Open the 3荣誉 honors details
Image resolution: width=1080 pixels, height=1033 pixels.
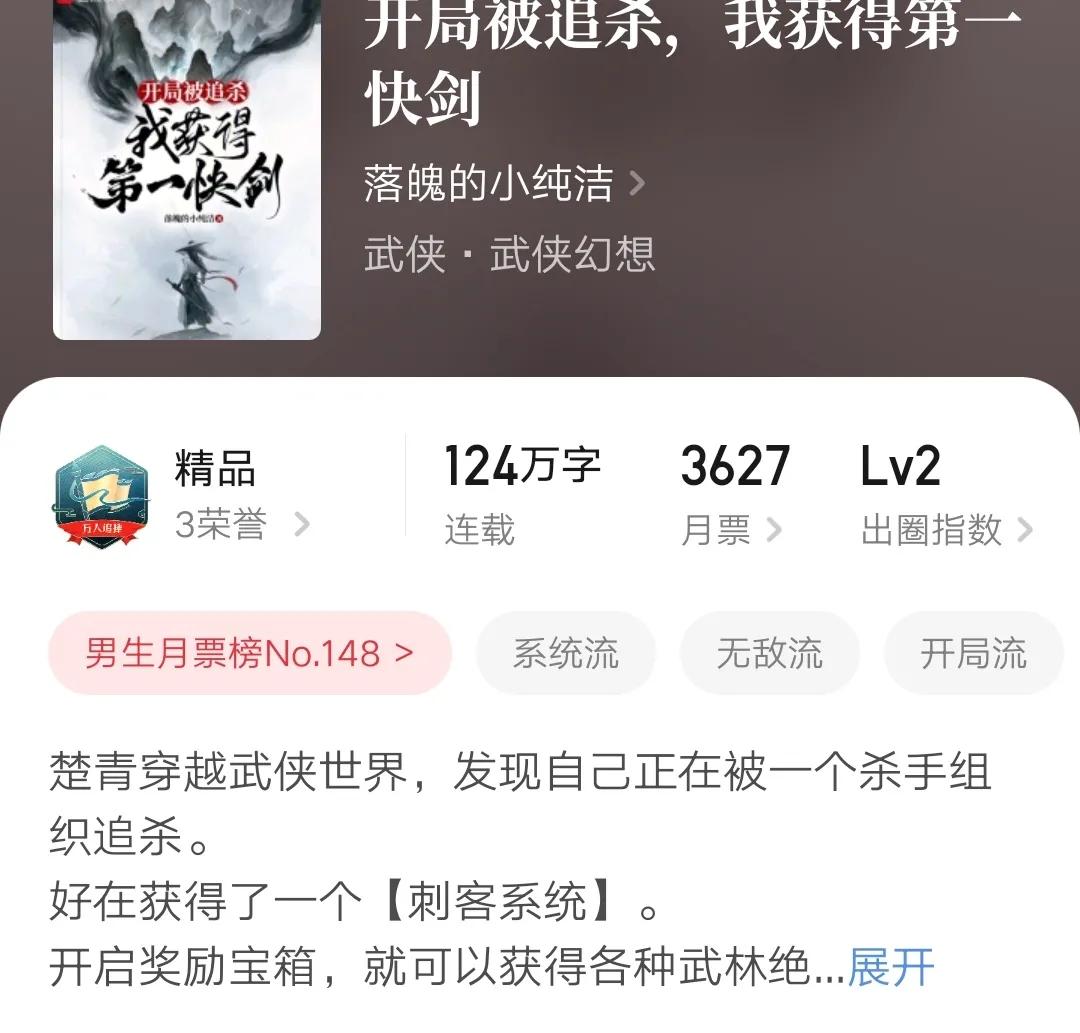coord(242,525)
